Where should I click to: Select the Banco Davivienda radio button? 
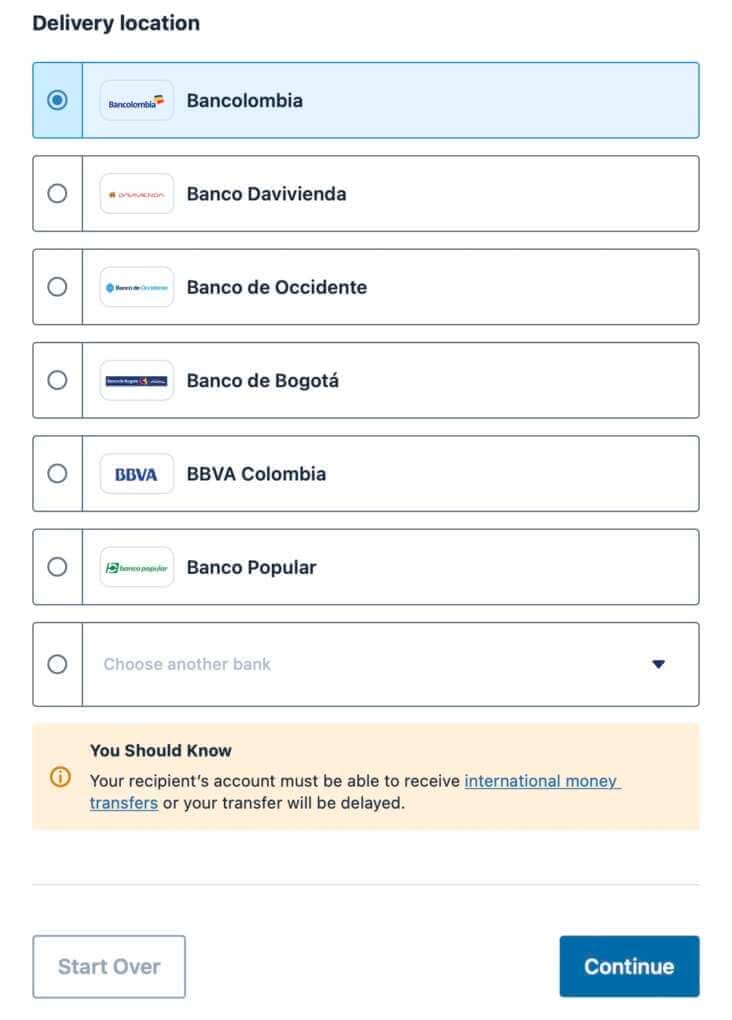pyautogui.click(x=57, y=194)
